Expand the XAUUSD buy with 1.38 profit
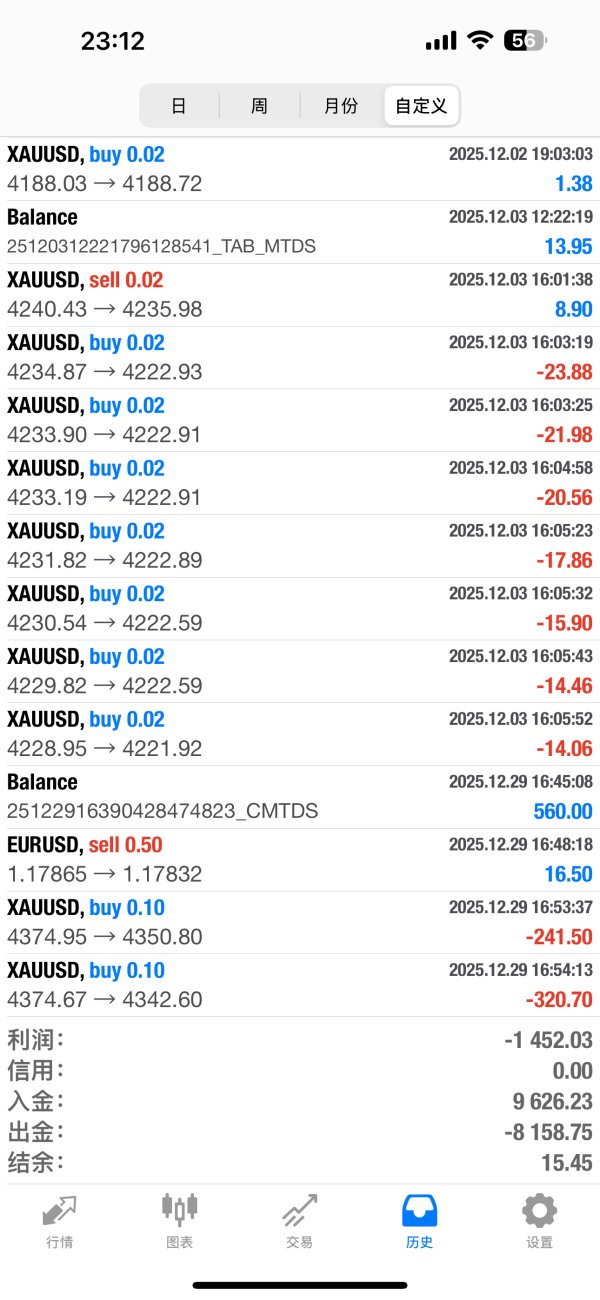This screenshot has width=600, height=1300. (300, 169)
